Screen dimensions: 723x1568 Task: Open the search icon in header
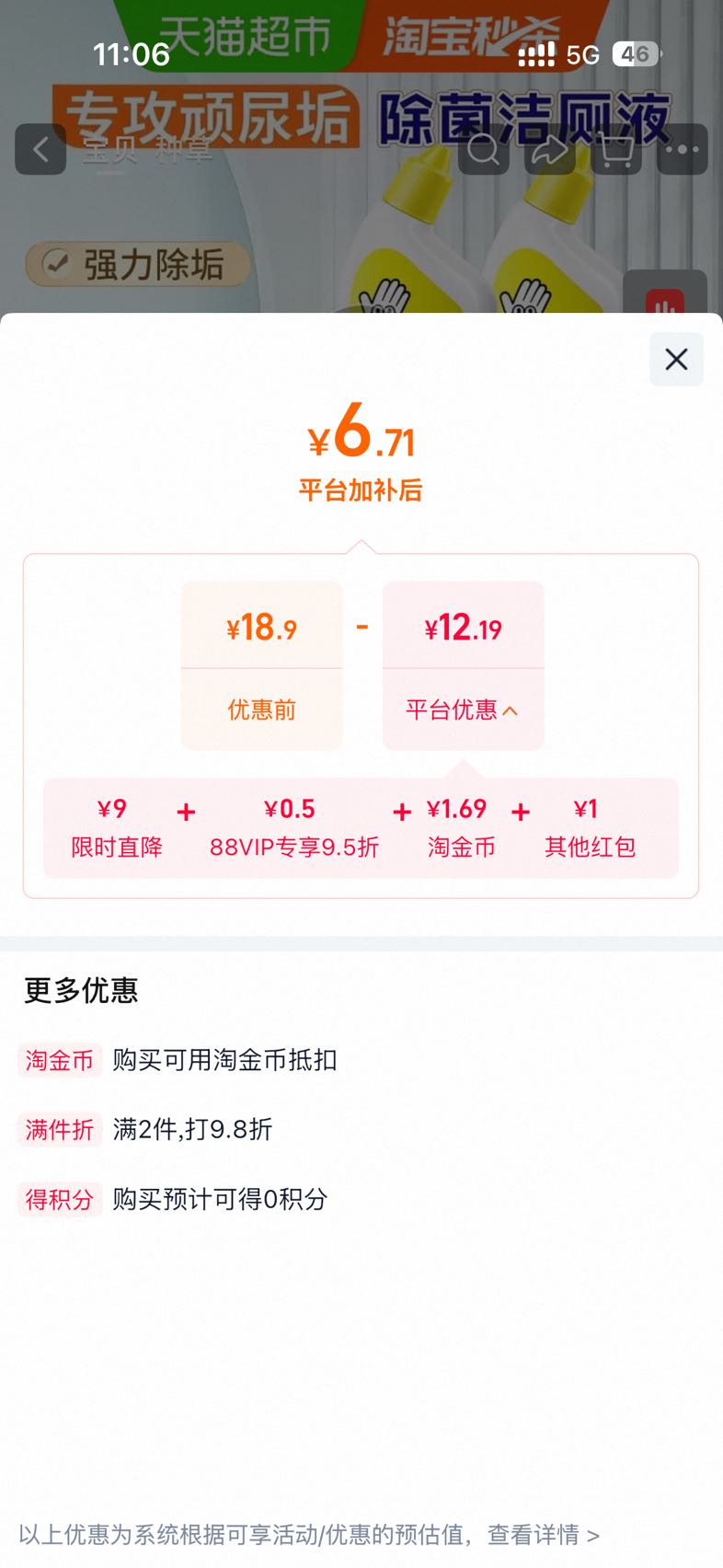coord(484,149)
